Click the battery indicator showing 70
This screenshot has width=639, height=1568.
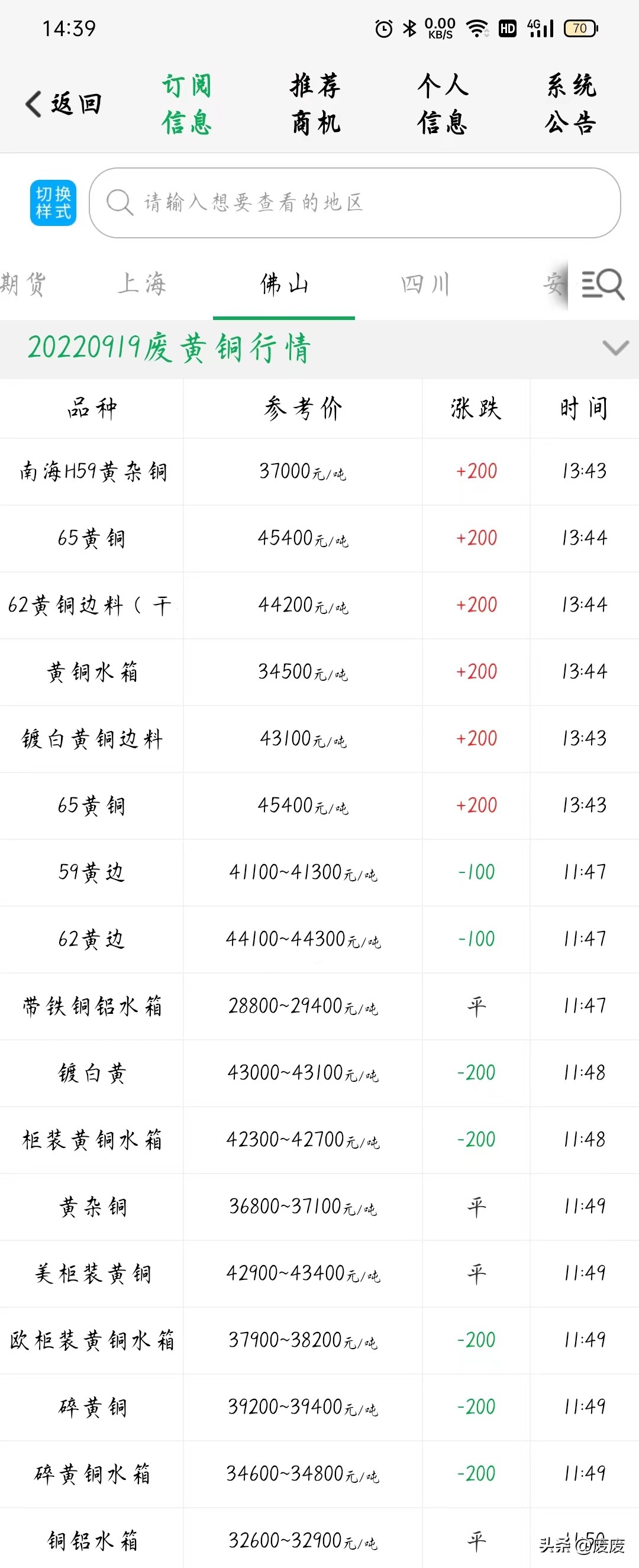pyautogui.click(x=579, y=27)
